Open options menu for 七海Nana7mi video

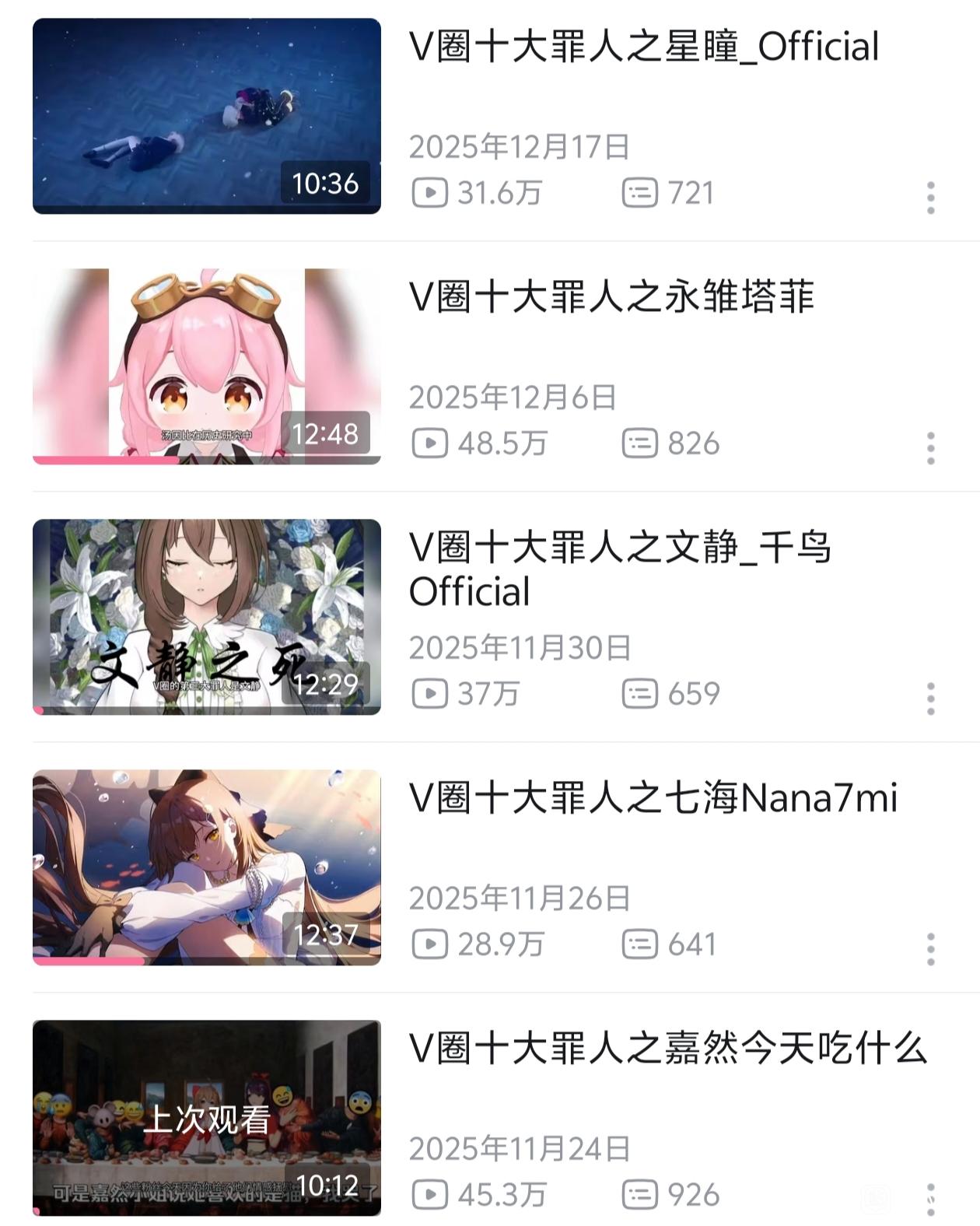pyautogui.click(x=930, y=949)
